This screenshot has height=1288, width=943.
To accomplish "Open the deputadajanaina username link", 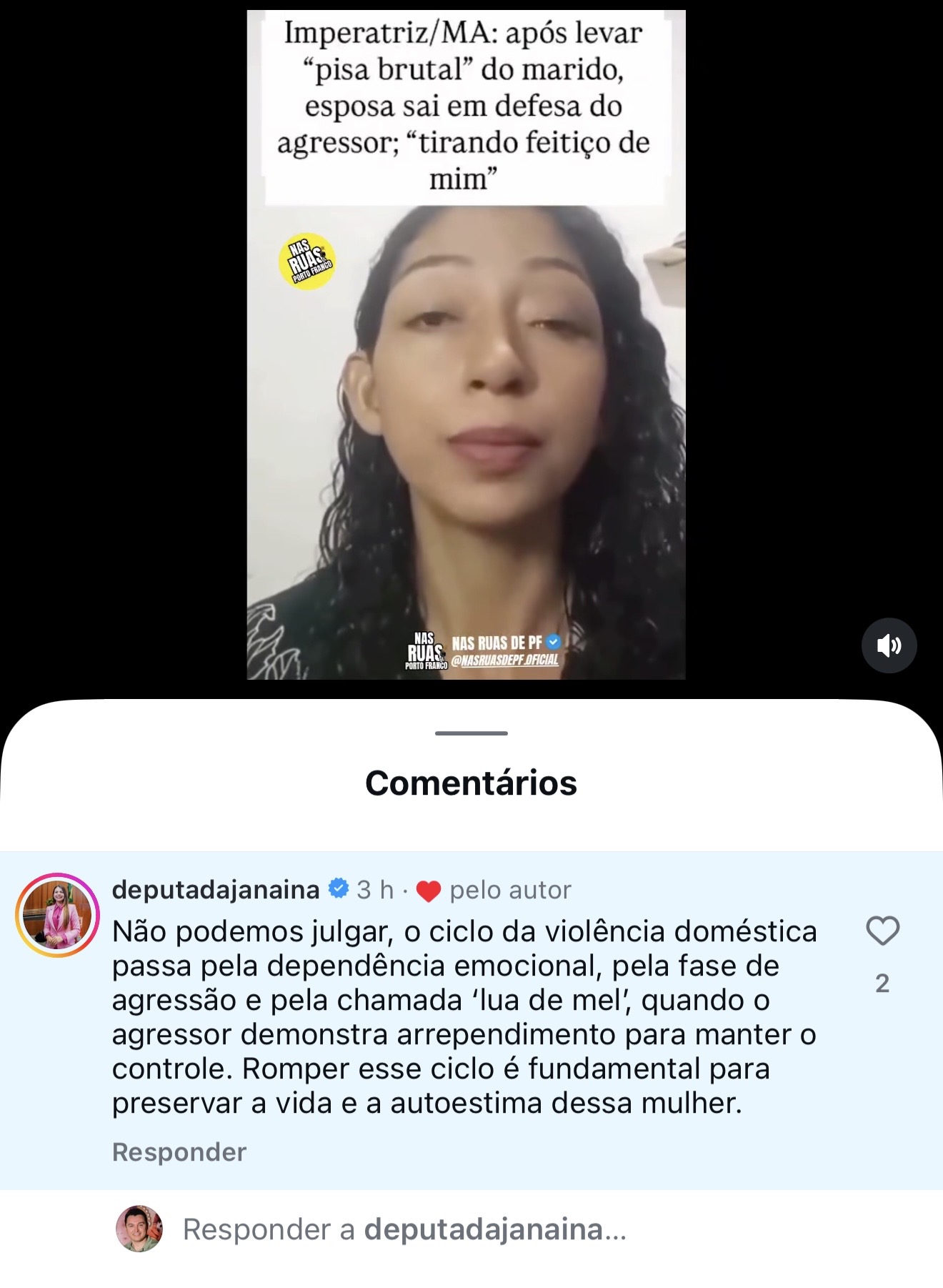I will click(x=216, y=890).
